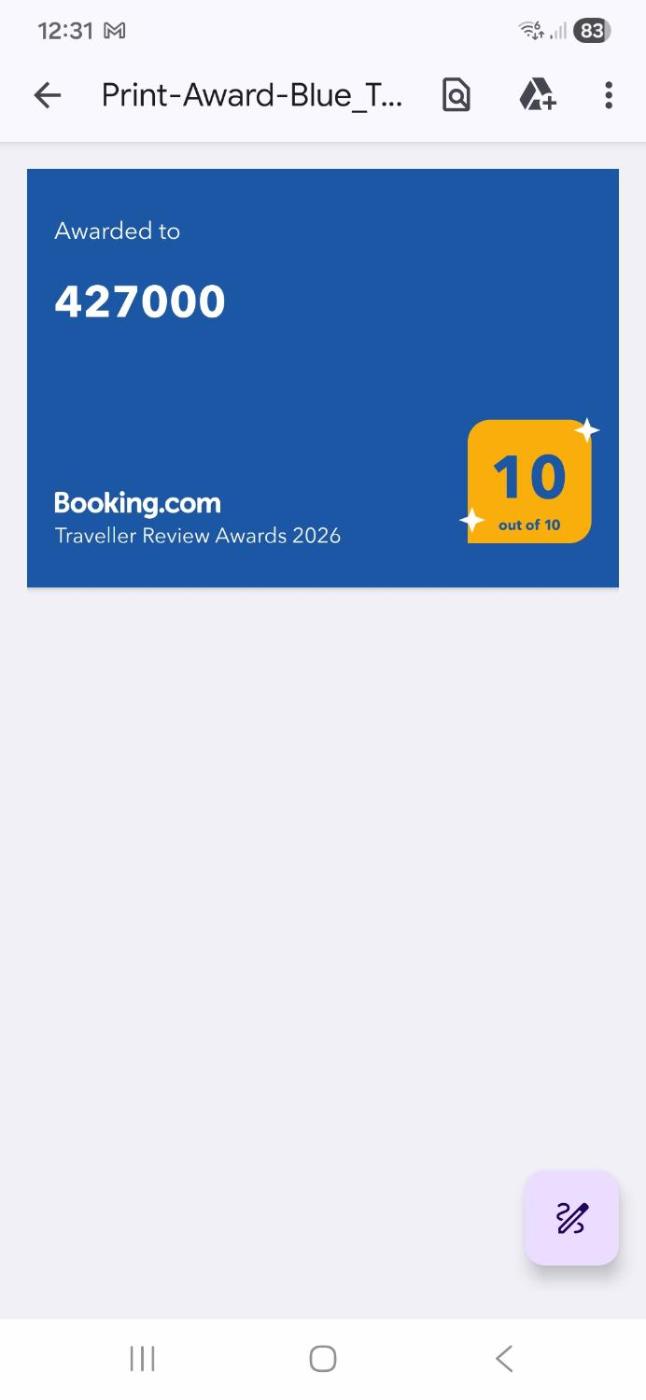Image resolution: width=646 pixels, height=1400 pixels.
Task: Search within the document
Action: (x=456, y=95)
